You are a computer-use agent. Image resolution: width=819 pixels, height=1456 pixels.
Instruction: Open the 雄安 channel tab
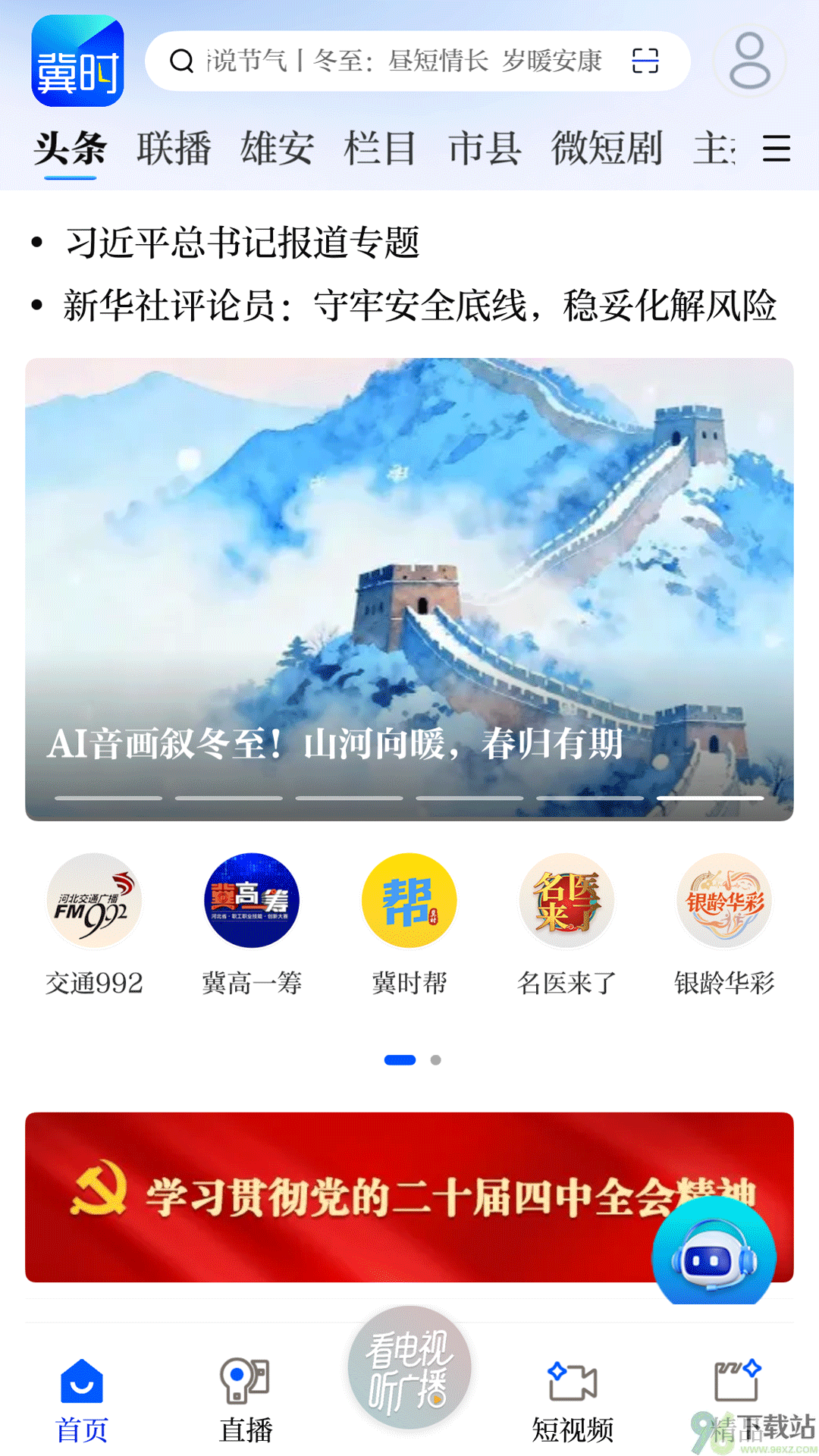click(x=278, y=148)
